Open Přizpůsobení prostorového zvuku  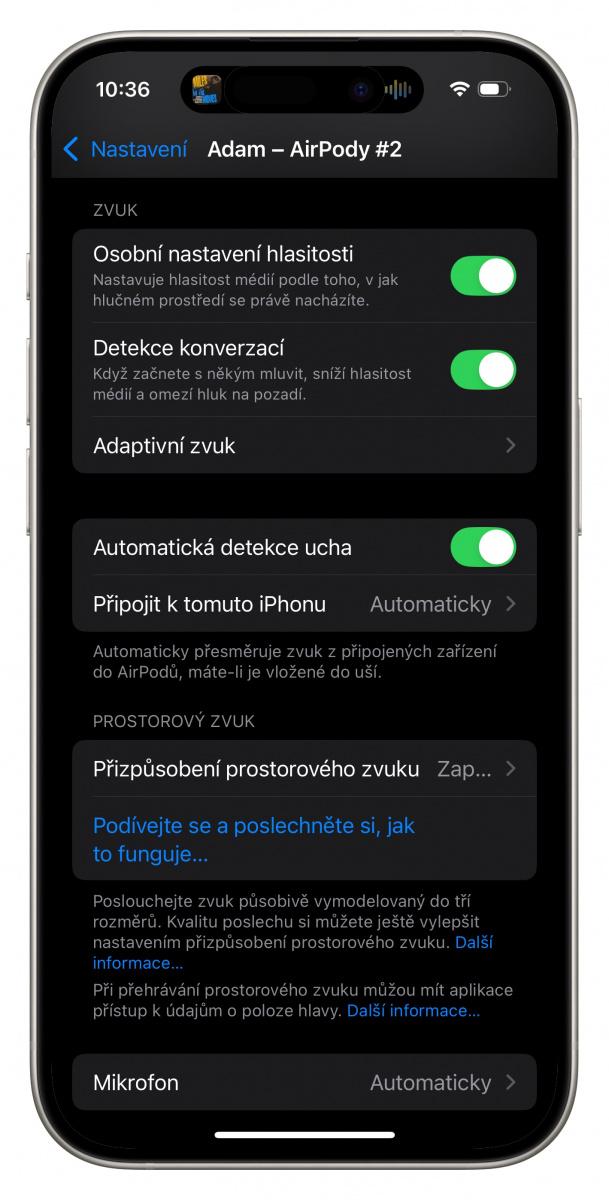coord(304,769)
